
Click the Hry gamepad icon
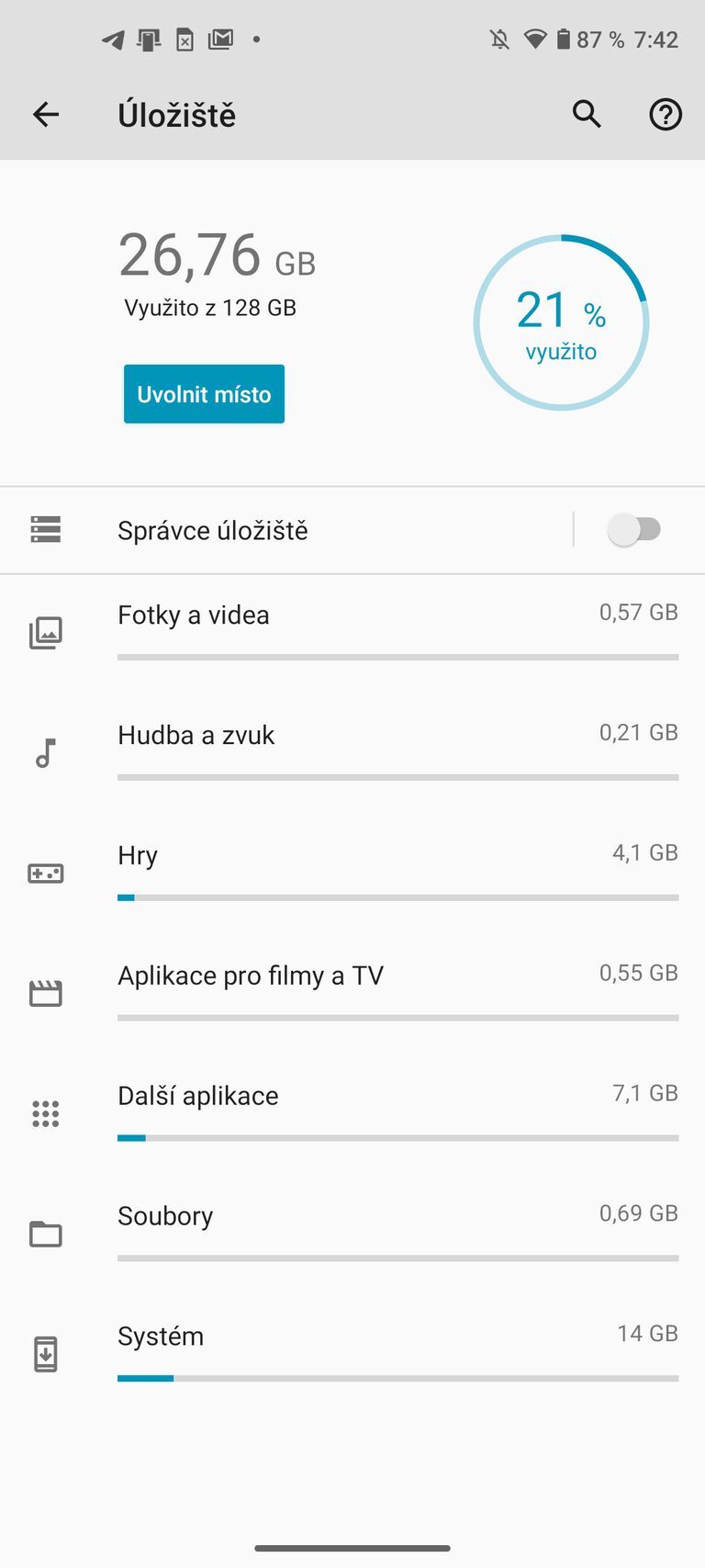[x=46, y=872]
